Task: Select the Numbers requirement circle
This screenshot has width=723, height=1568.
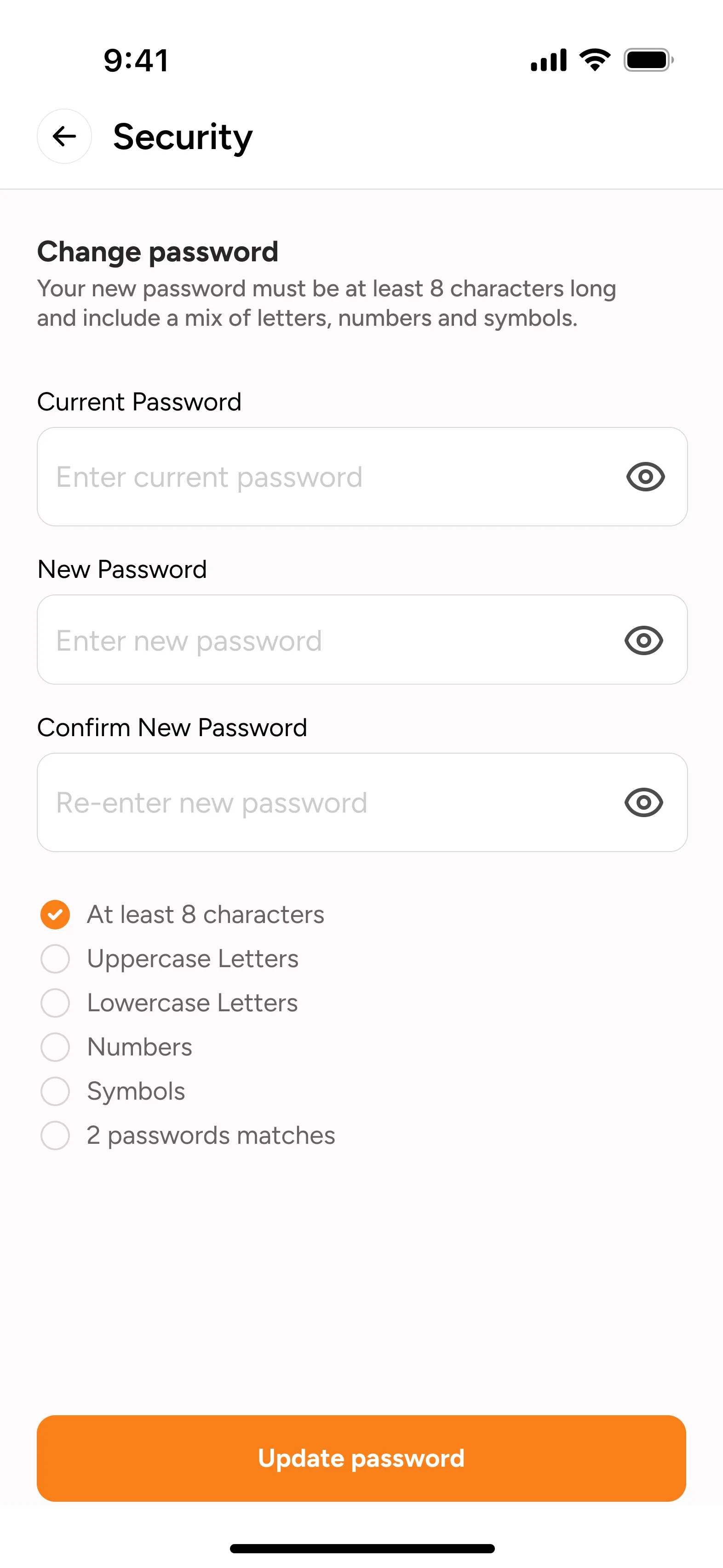Action: click(55, 1047)
